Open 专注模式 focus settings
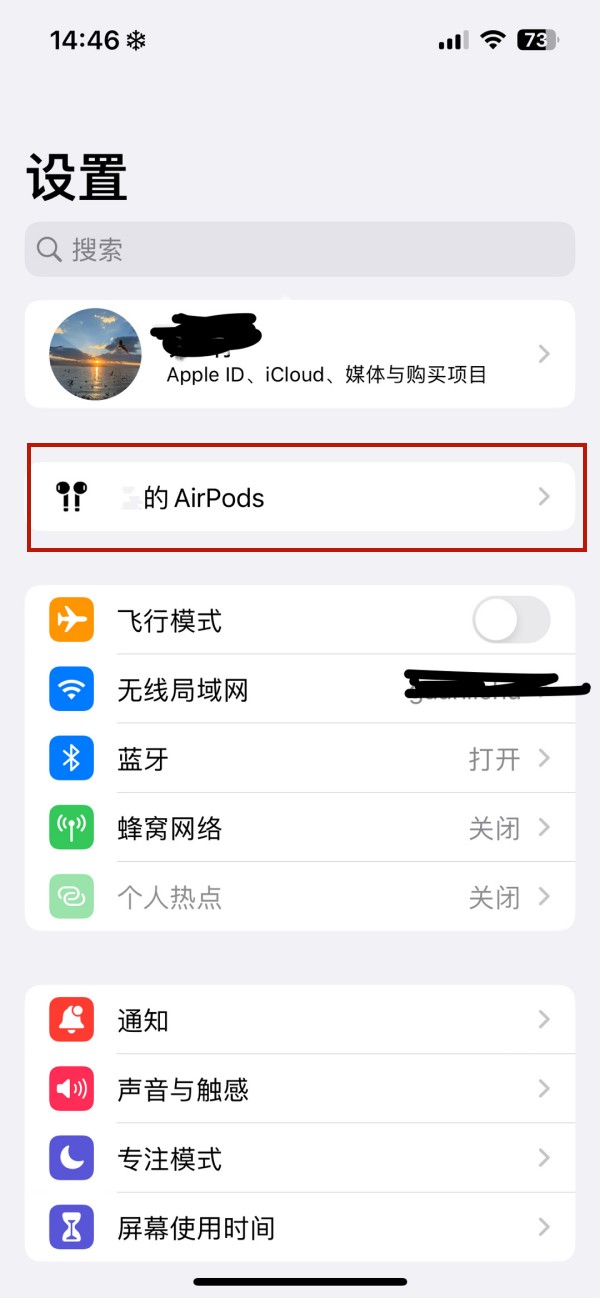Screen dimensions: 600x1298 300,1159
